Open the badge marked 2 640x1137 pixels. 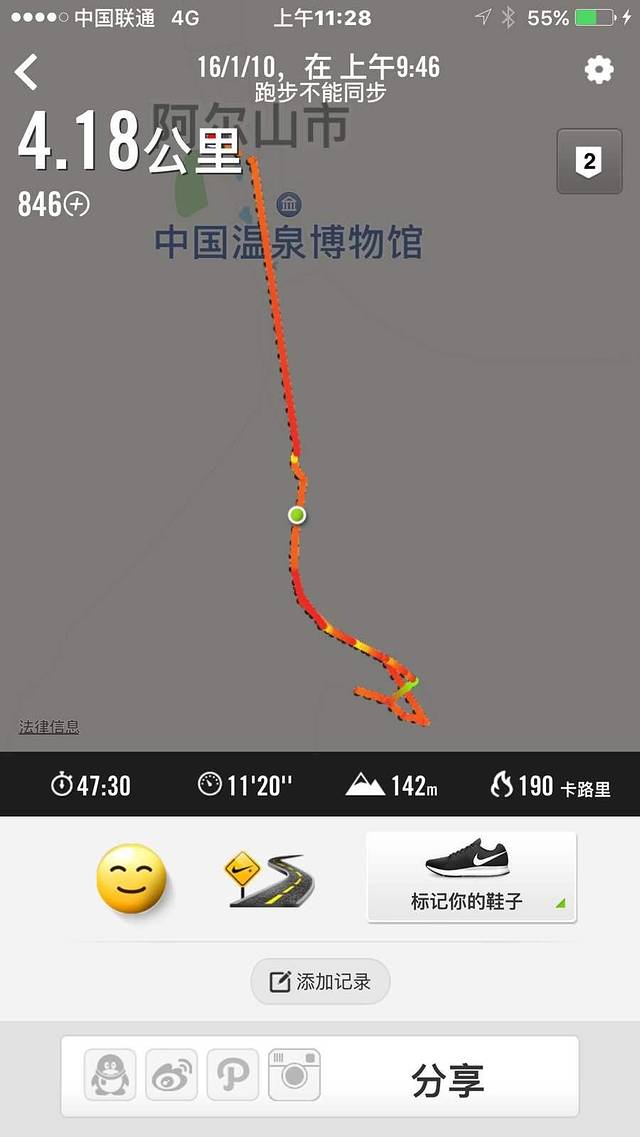pyautogui.click(x=589, y=161)
